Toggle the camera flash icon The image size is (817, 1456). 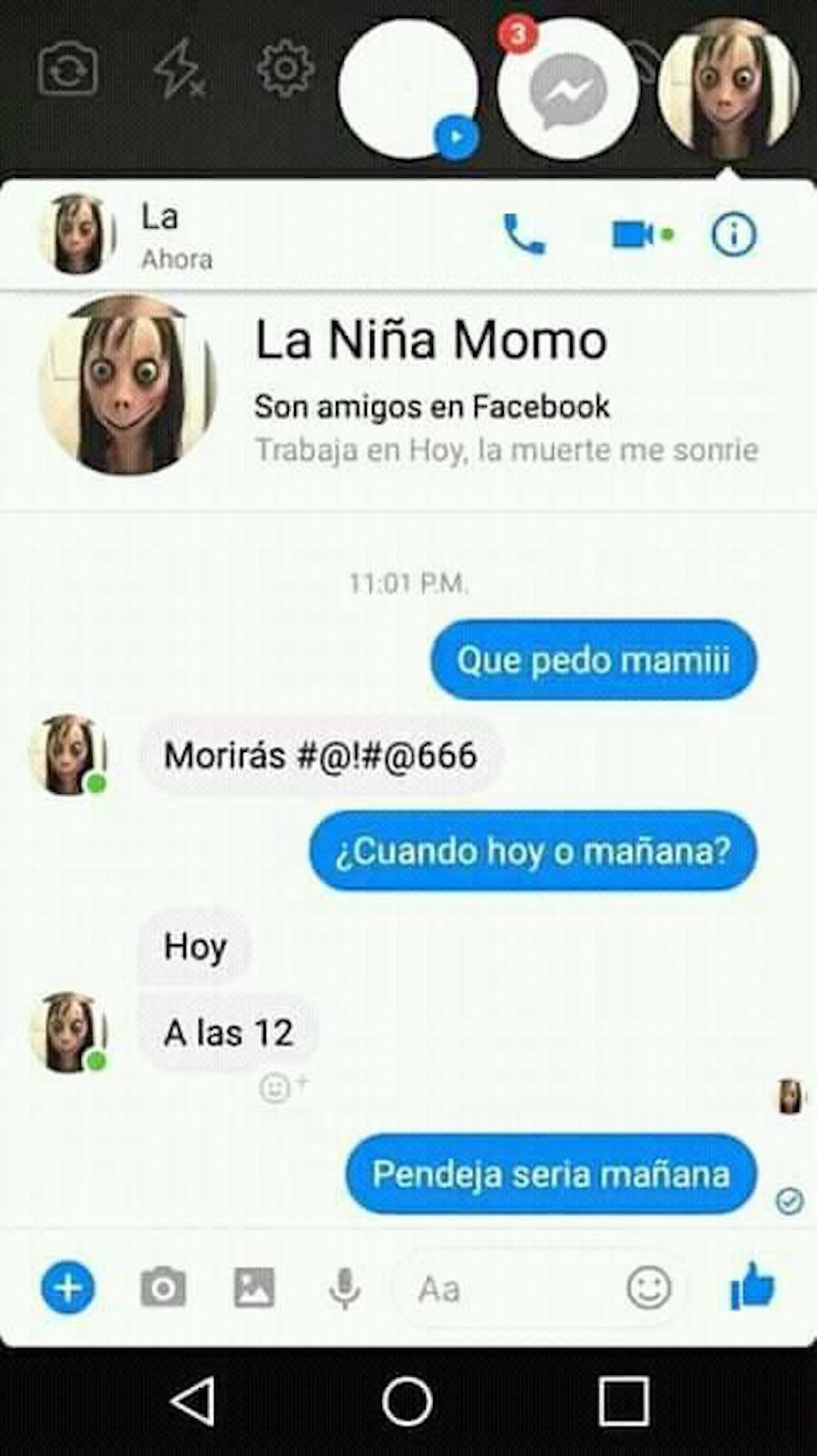[178, 69]
